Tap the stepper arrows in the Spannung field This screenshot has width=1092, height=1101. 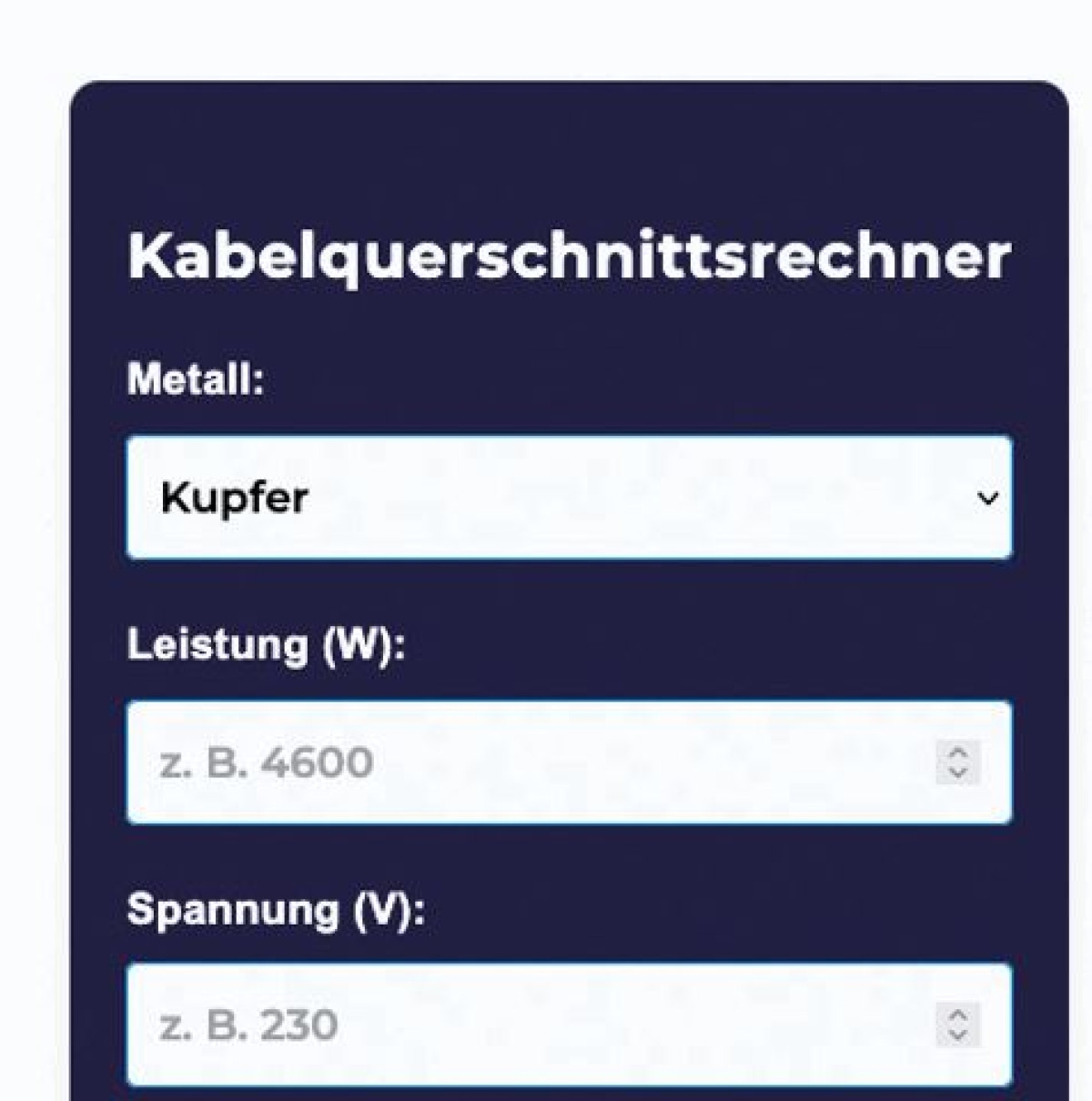click(957, 1025)
